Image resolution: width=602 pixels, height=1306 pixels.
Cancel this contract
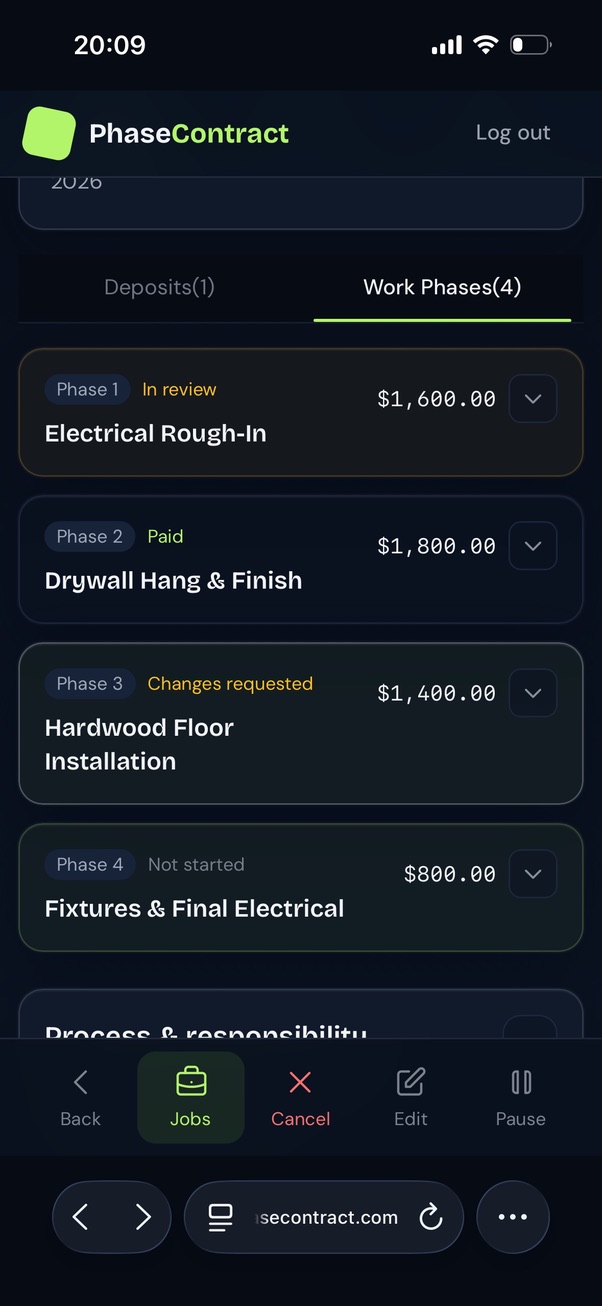300,1097
